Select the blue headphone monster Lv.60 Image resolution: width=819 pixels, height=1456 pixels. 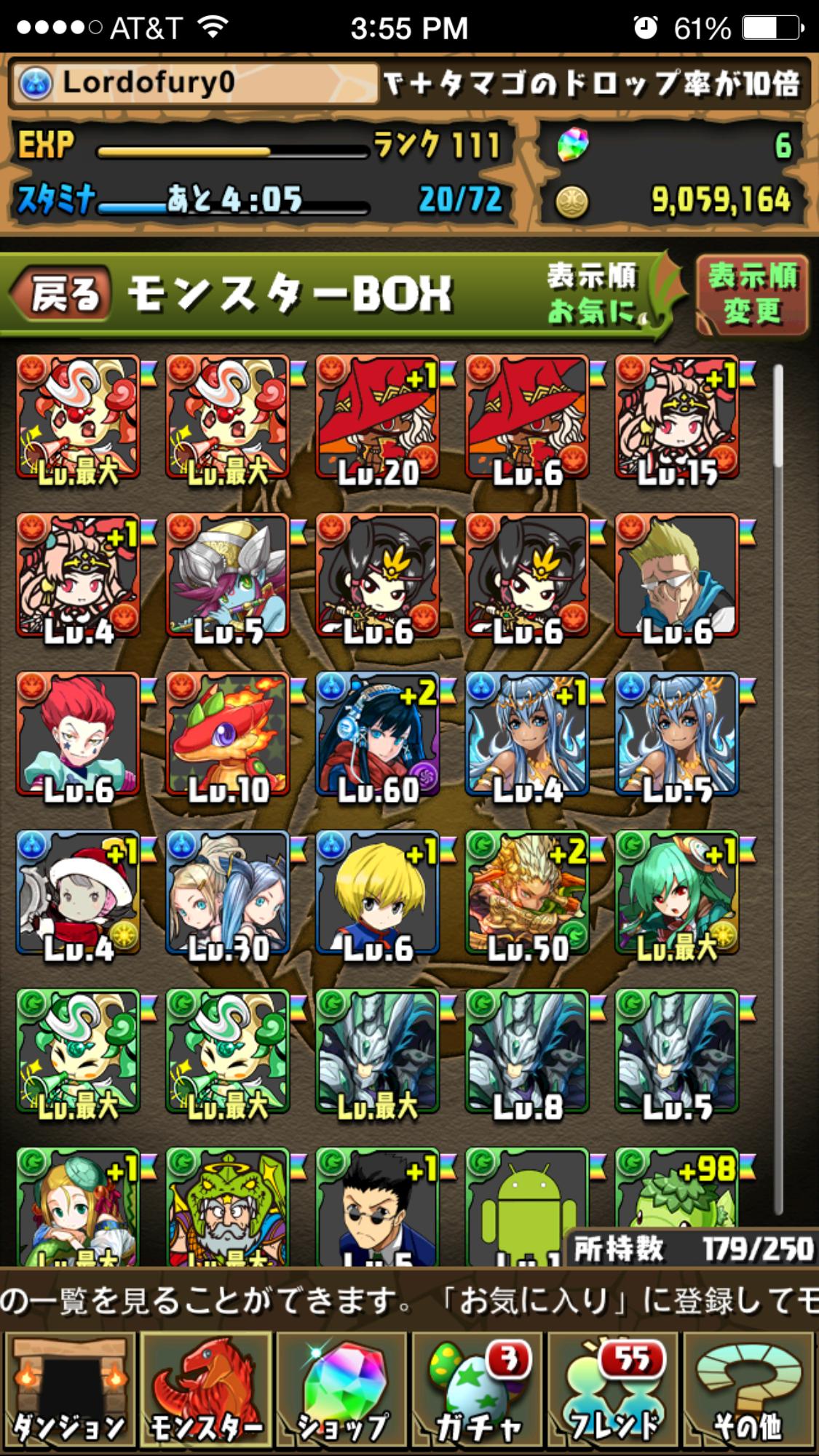pyautogui.click(x=378, y=733)
